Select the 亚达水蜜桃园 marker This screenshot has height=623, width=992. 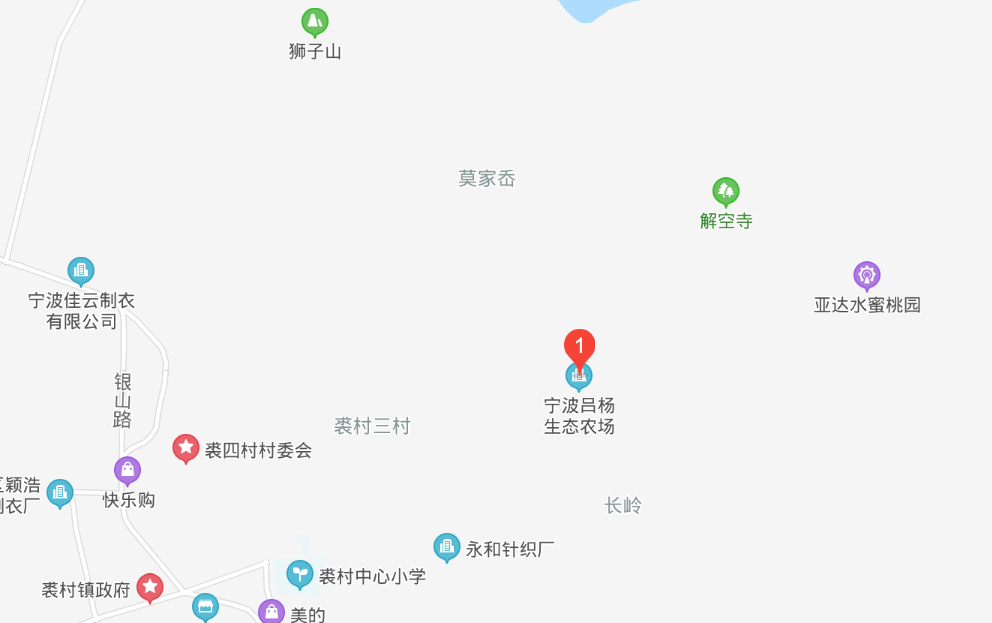(x=867, y=275)
